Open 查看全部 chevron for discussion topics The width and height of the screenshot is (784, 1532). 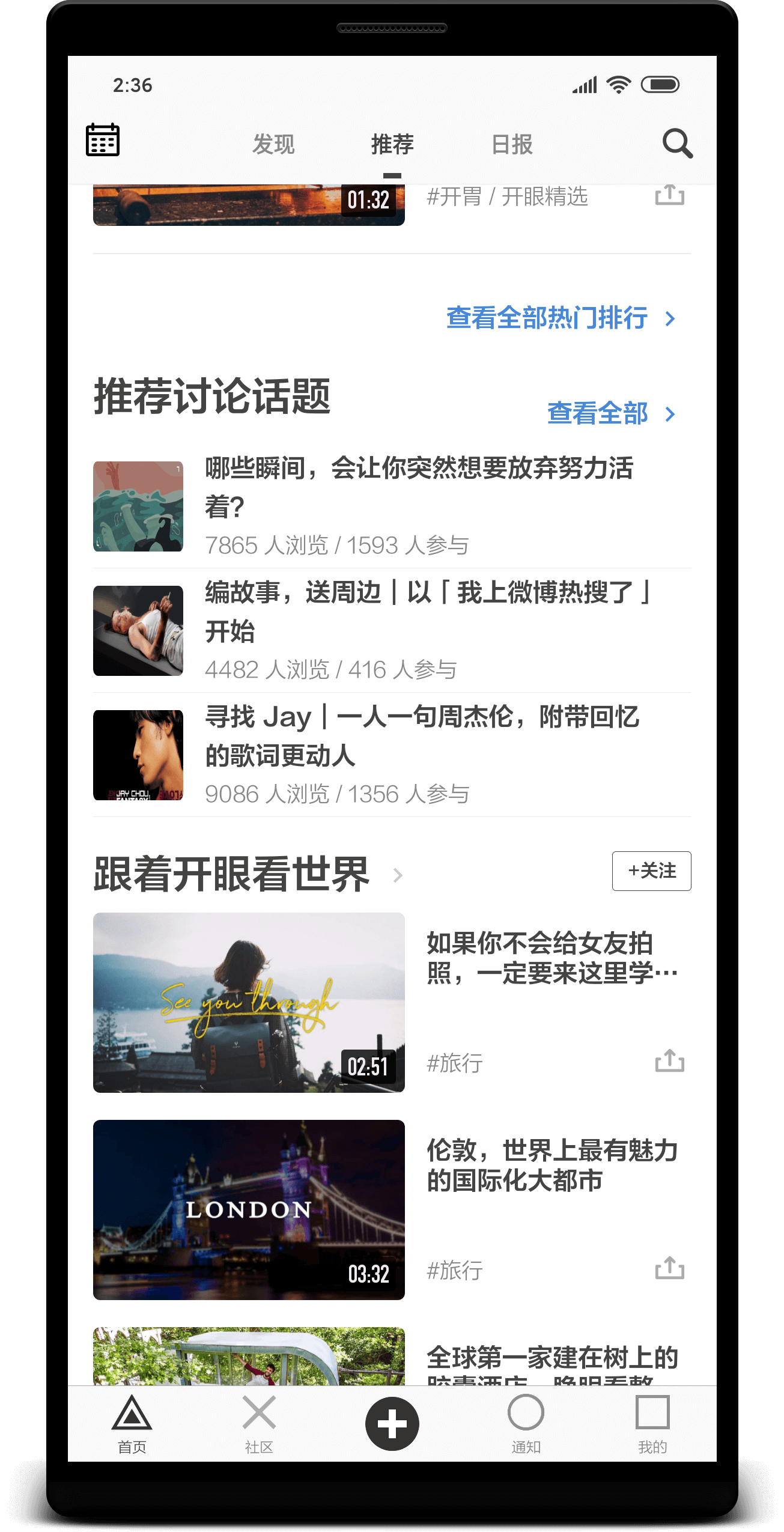pyautogui.click(x=672, y=414)
